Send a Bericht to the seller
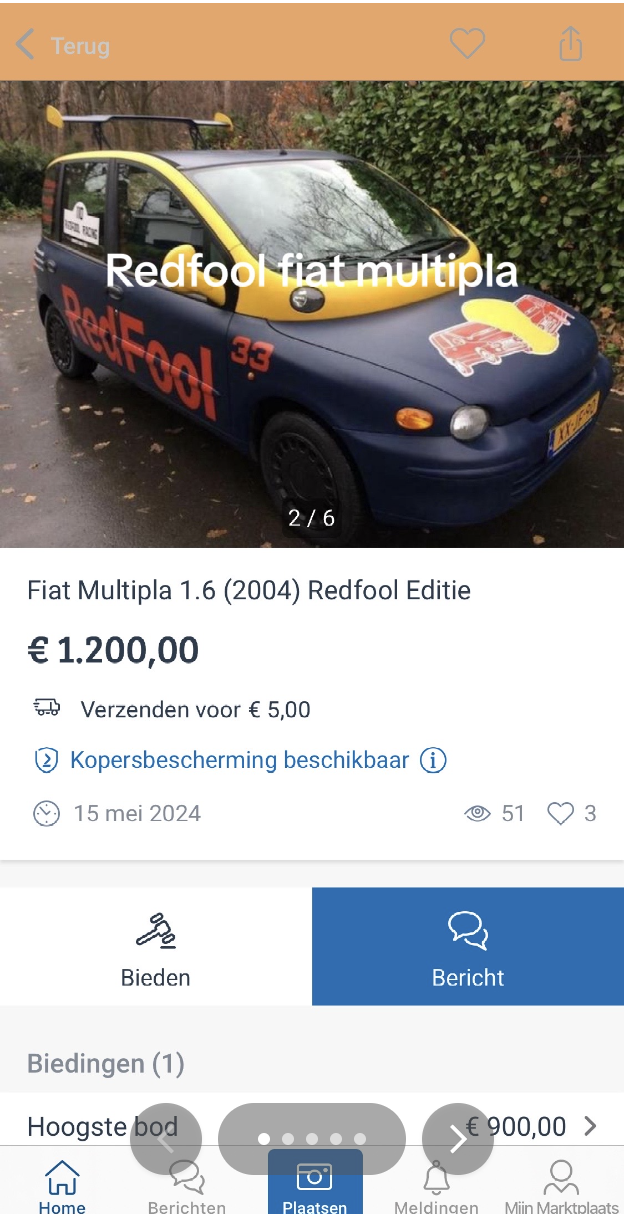 [x=468, y=947]
